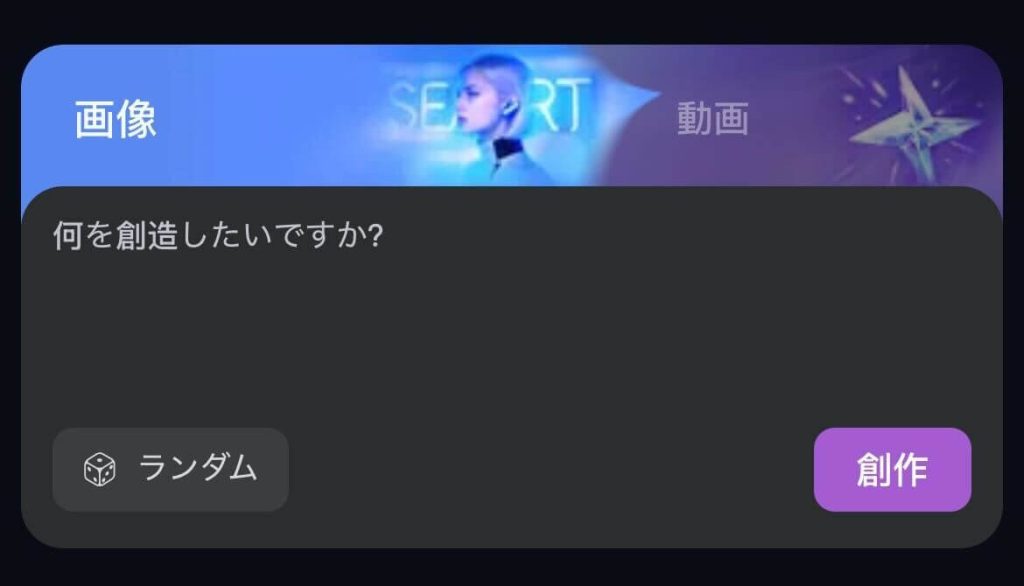1024x586 pixels.
Task: Tap the ランダム dice button
Action: pos(171,469)
